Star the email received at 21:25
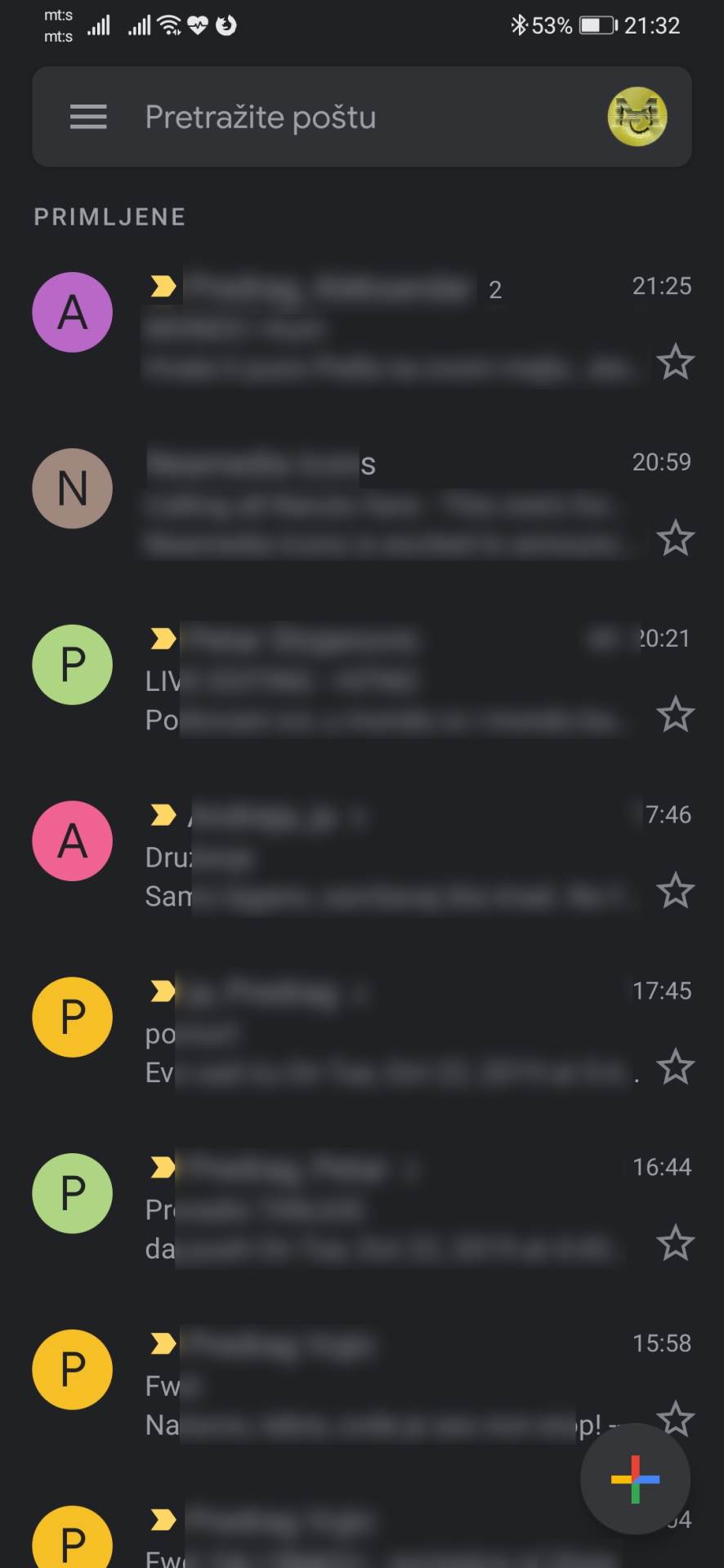Image resolution: width=724 pixels, height=1568 pixels. tap(675, 362)
